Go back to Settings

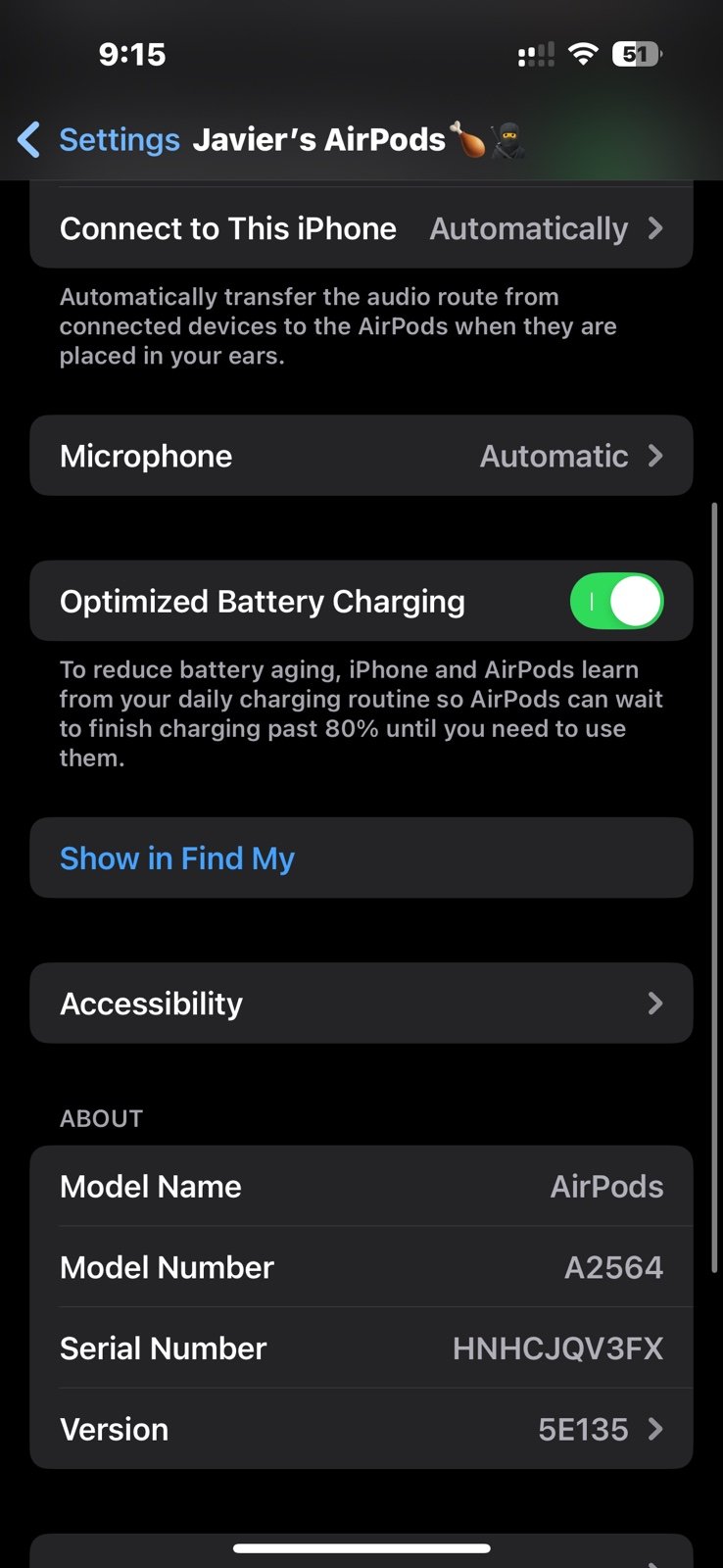tap(99, 140)
